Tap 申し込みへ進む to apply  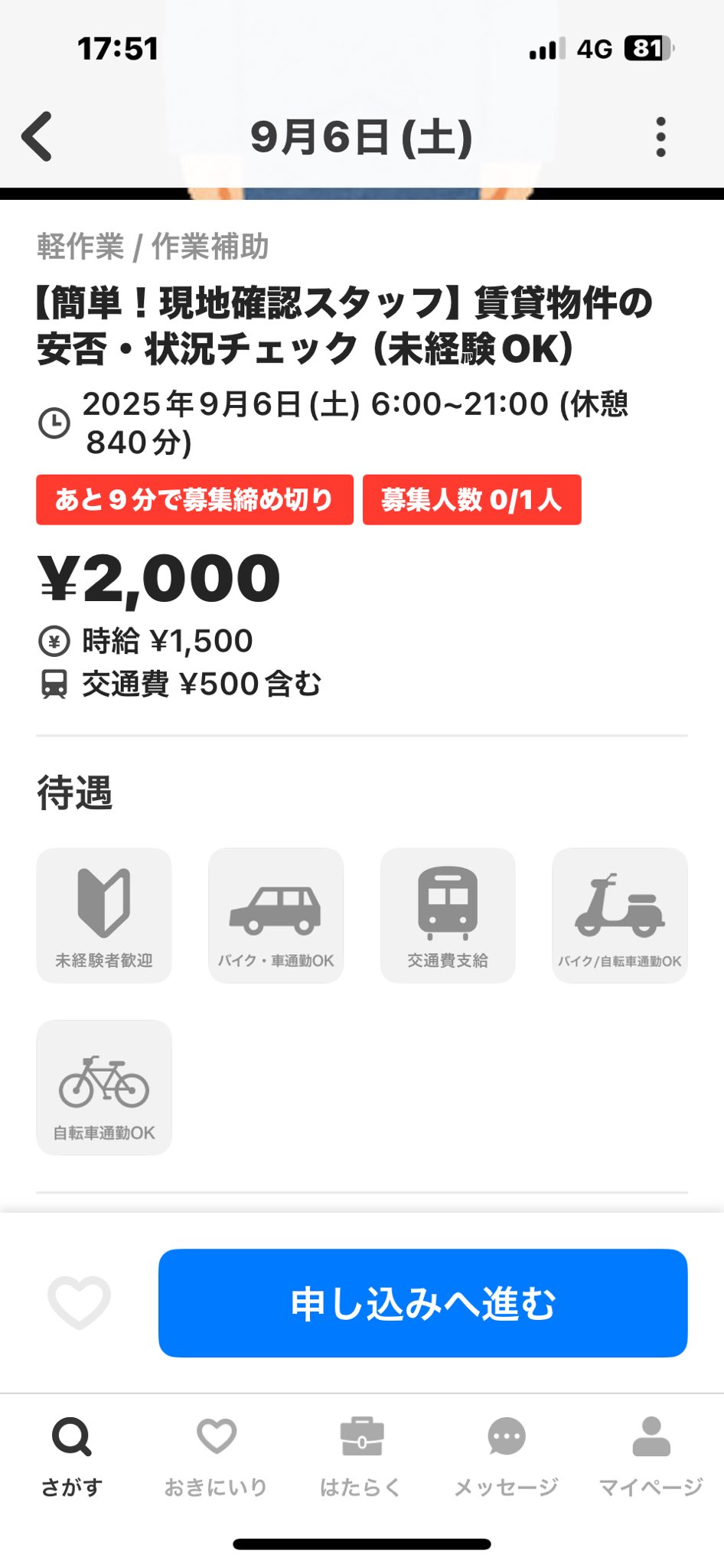coord(422,1303)
